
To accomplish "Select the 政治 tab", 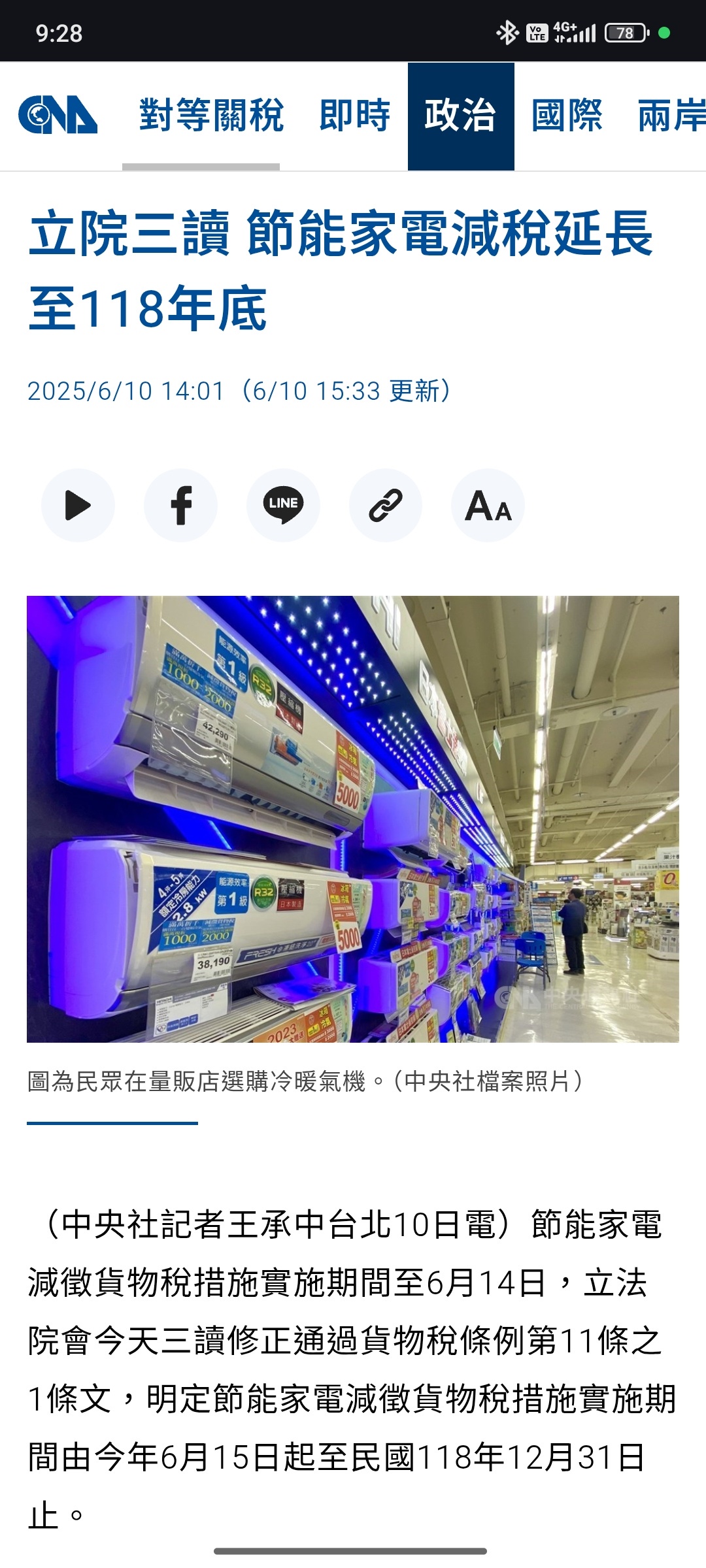I will (460, 116).
